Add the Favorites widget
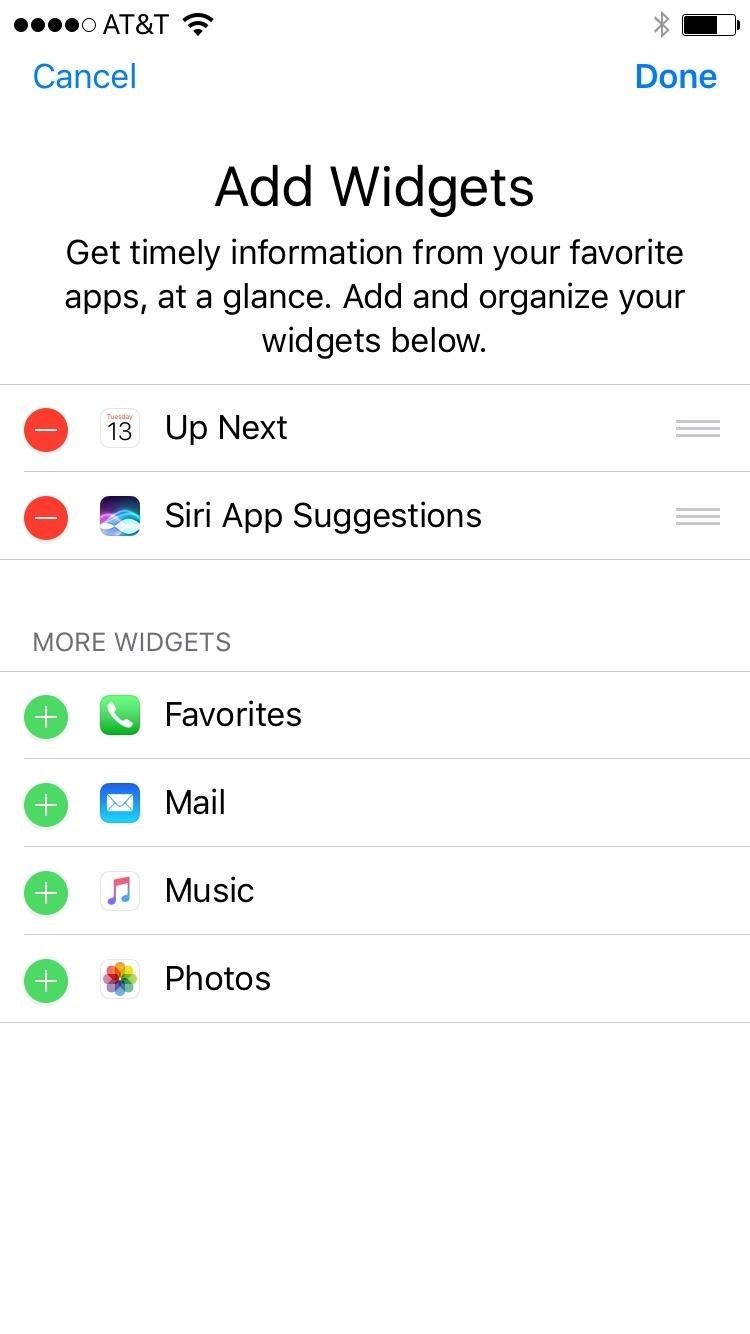The width and height of the screenshot is (750, 1334). 46,716
